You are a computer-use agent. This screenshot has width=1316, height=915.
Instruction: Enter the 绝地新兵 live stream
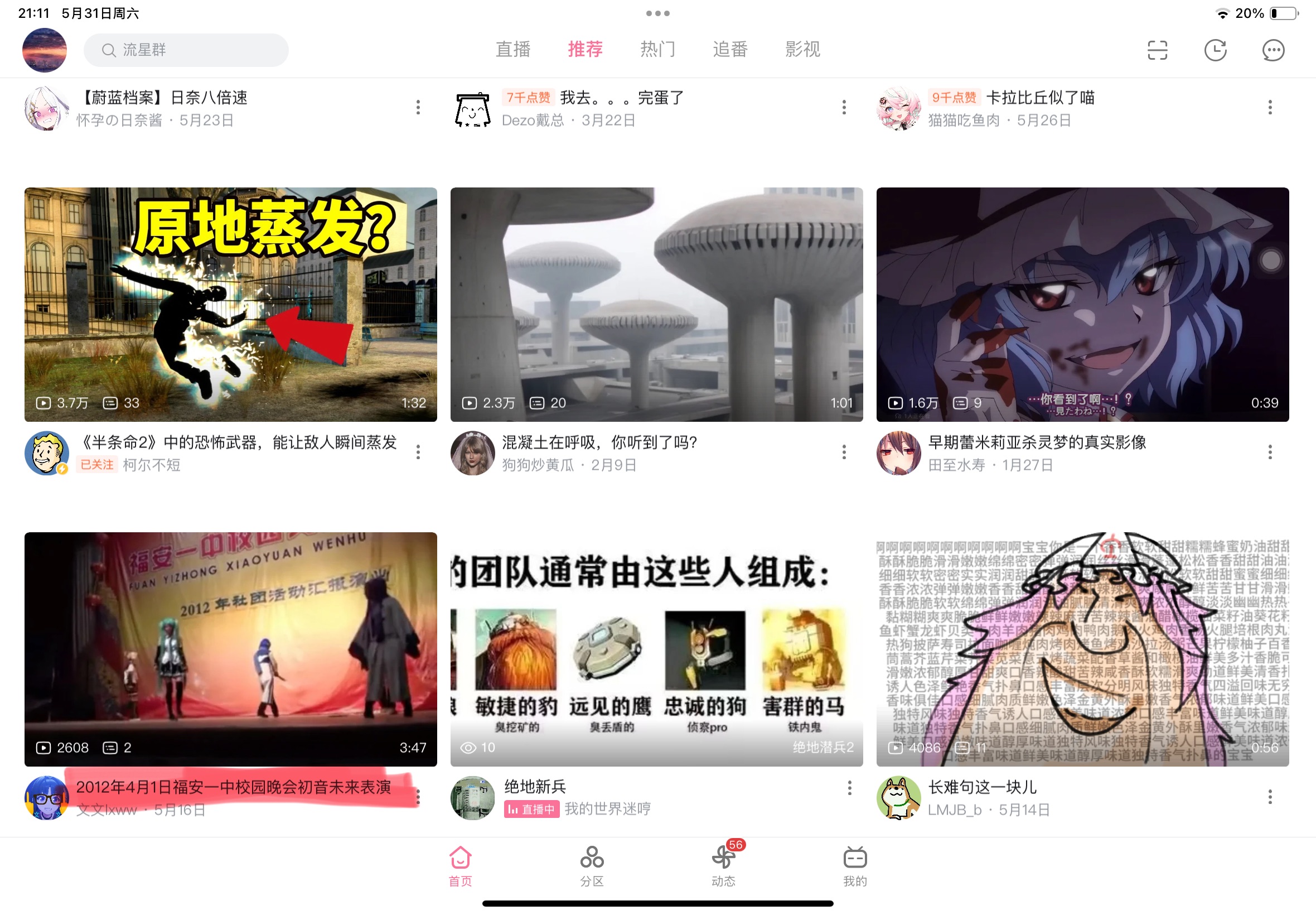(x=656, y=649)
